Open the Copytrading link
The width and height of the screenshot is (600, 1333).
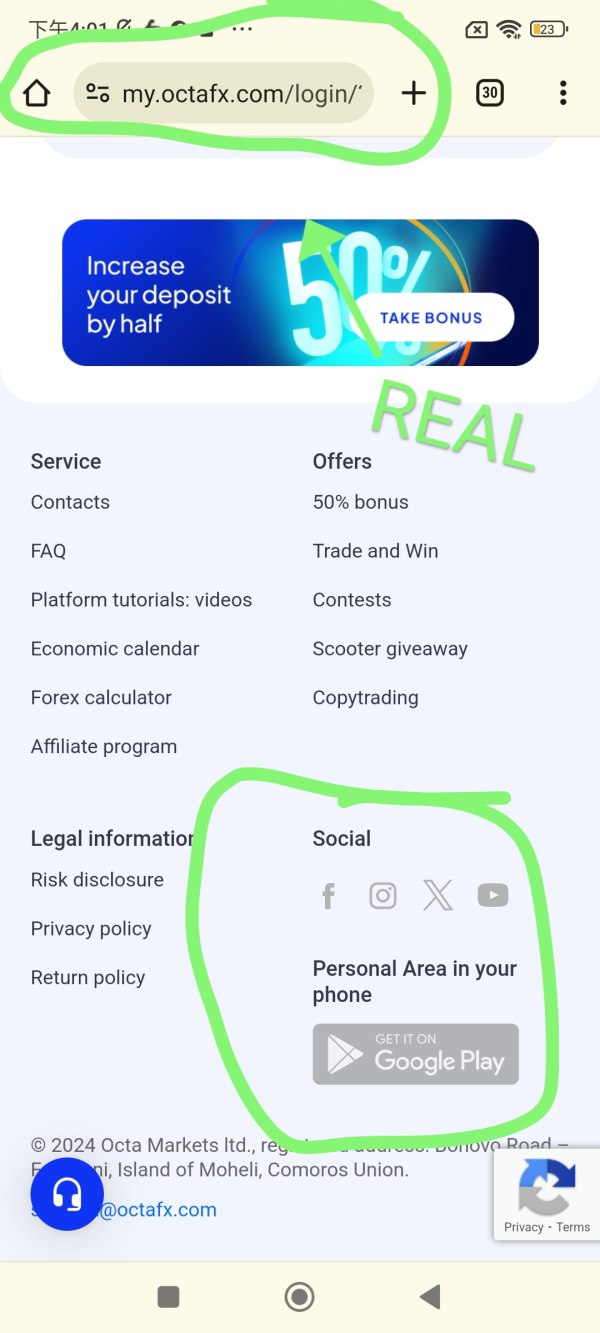tap(365, 698)
